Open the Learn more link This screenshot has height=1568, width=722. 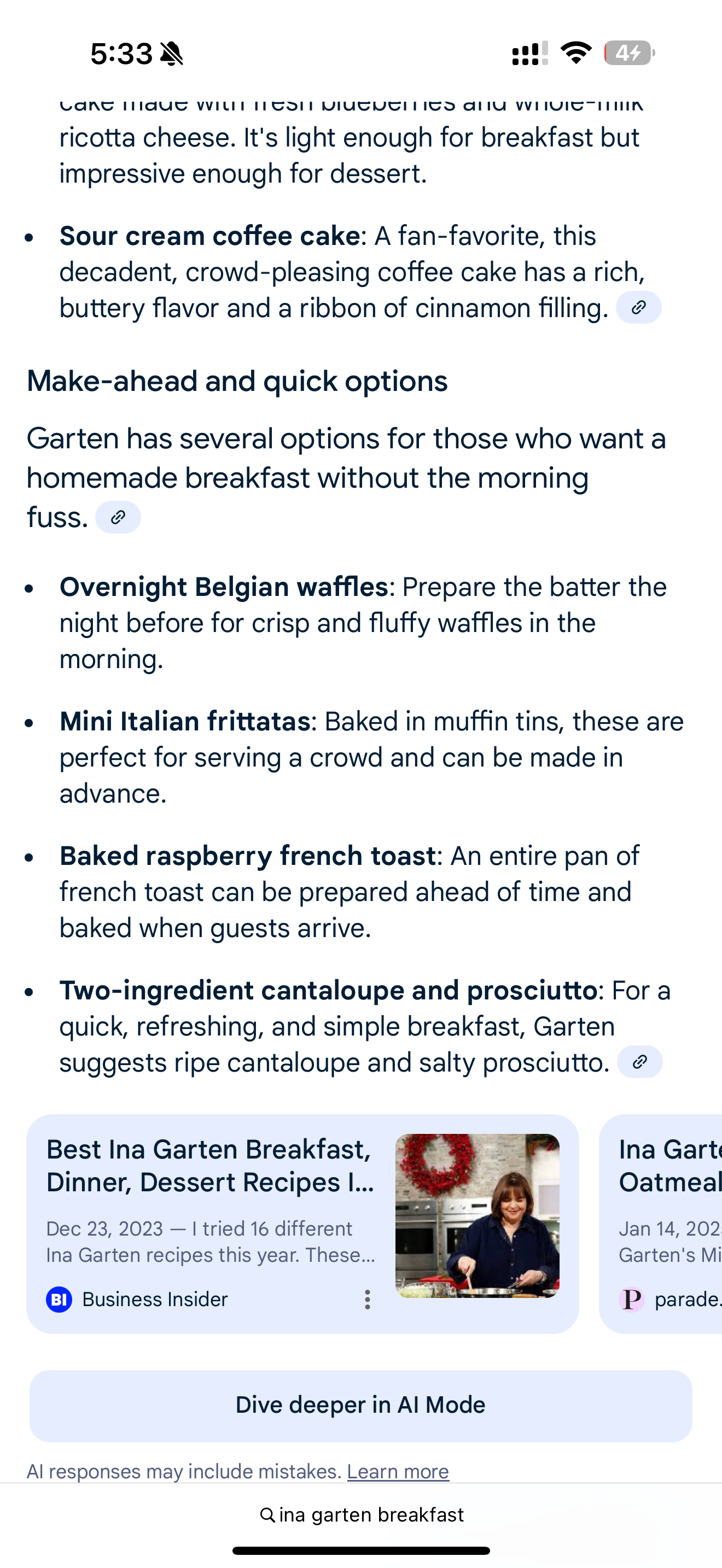398,1471
